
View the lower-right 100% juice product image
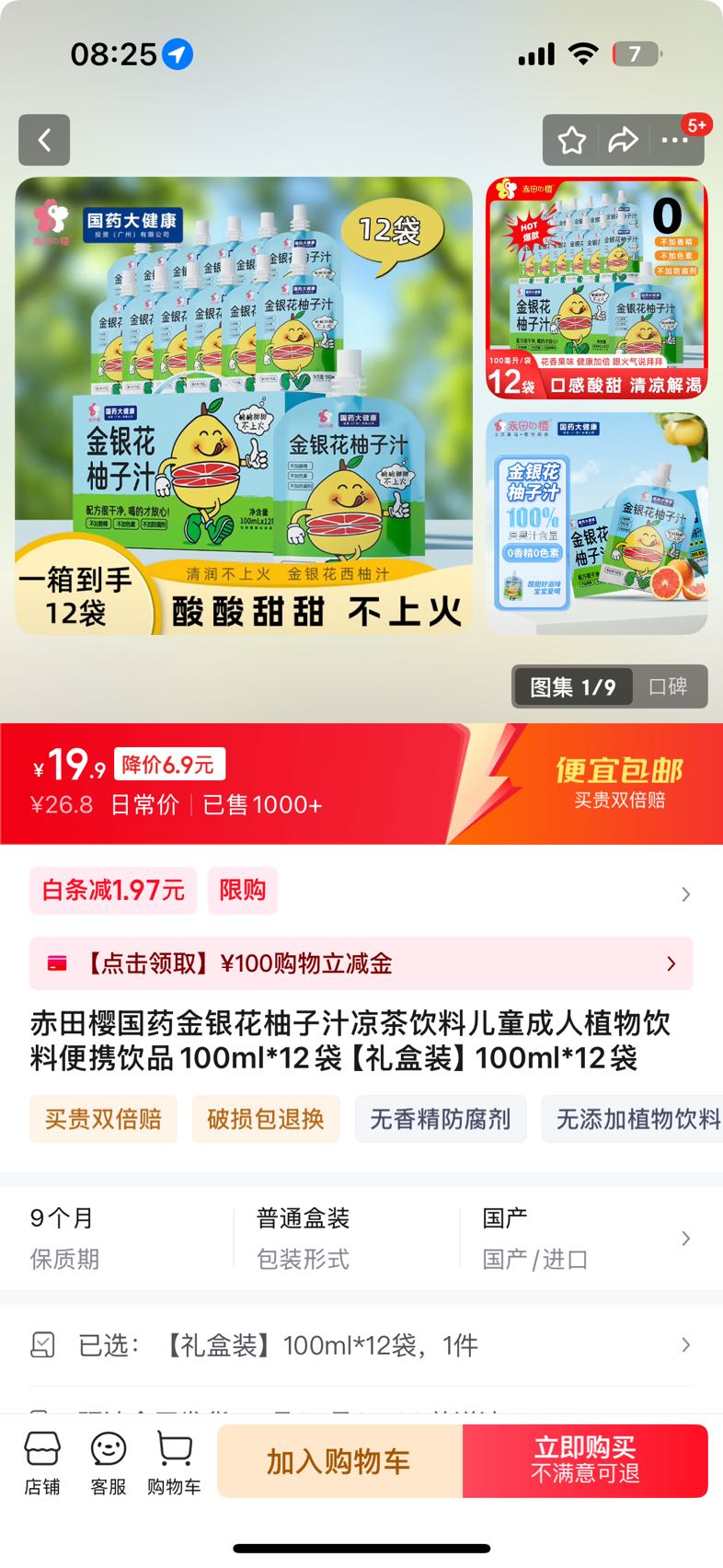coord(597,524)
